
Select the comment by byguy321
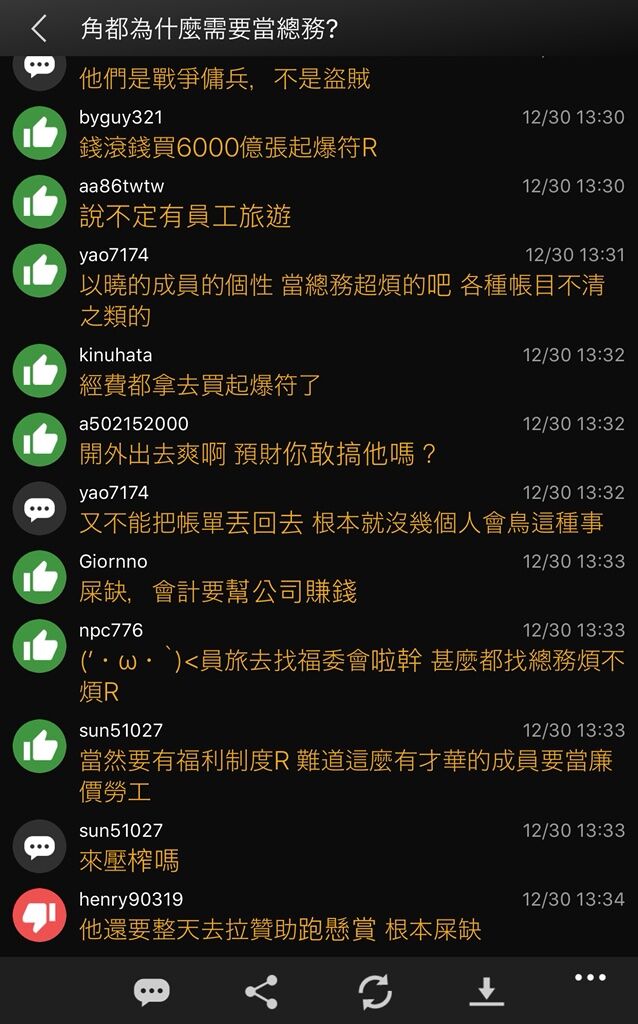pyautogui.click(x=319, y=134)
